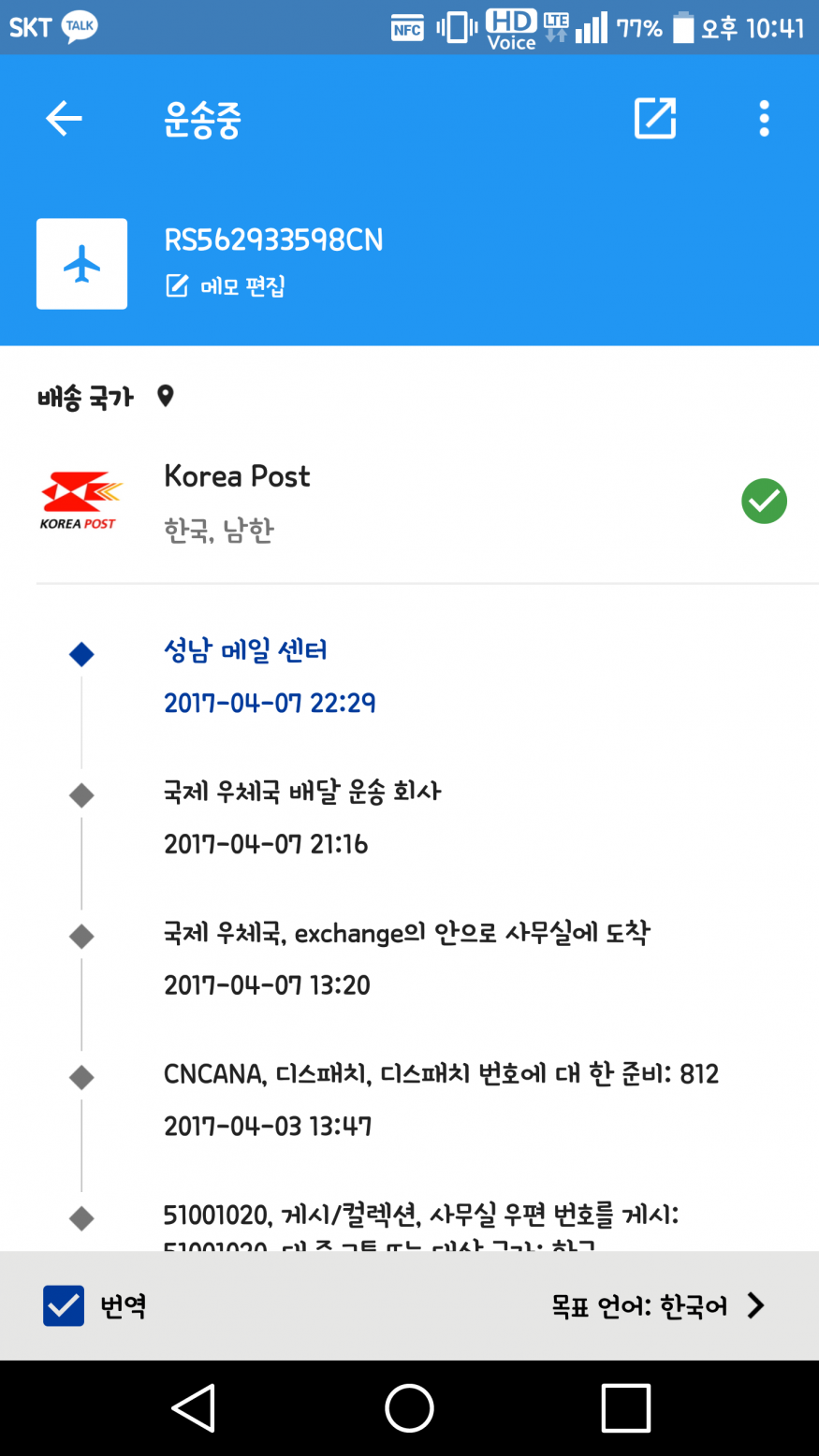Uncheck the 번역 translation checkbox
This screenshot has height=1456, width=819.
pyautogui.click(x=64, y=1305)
